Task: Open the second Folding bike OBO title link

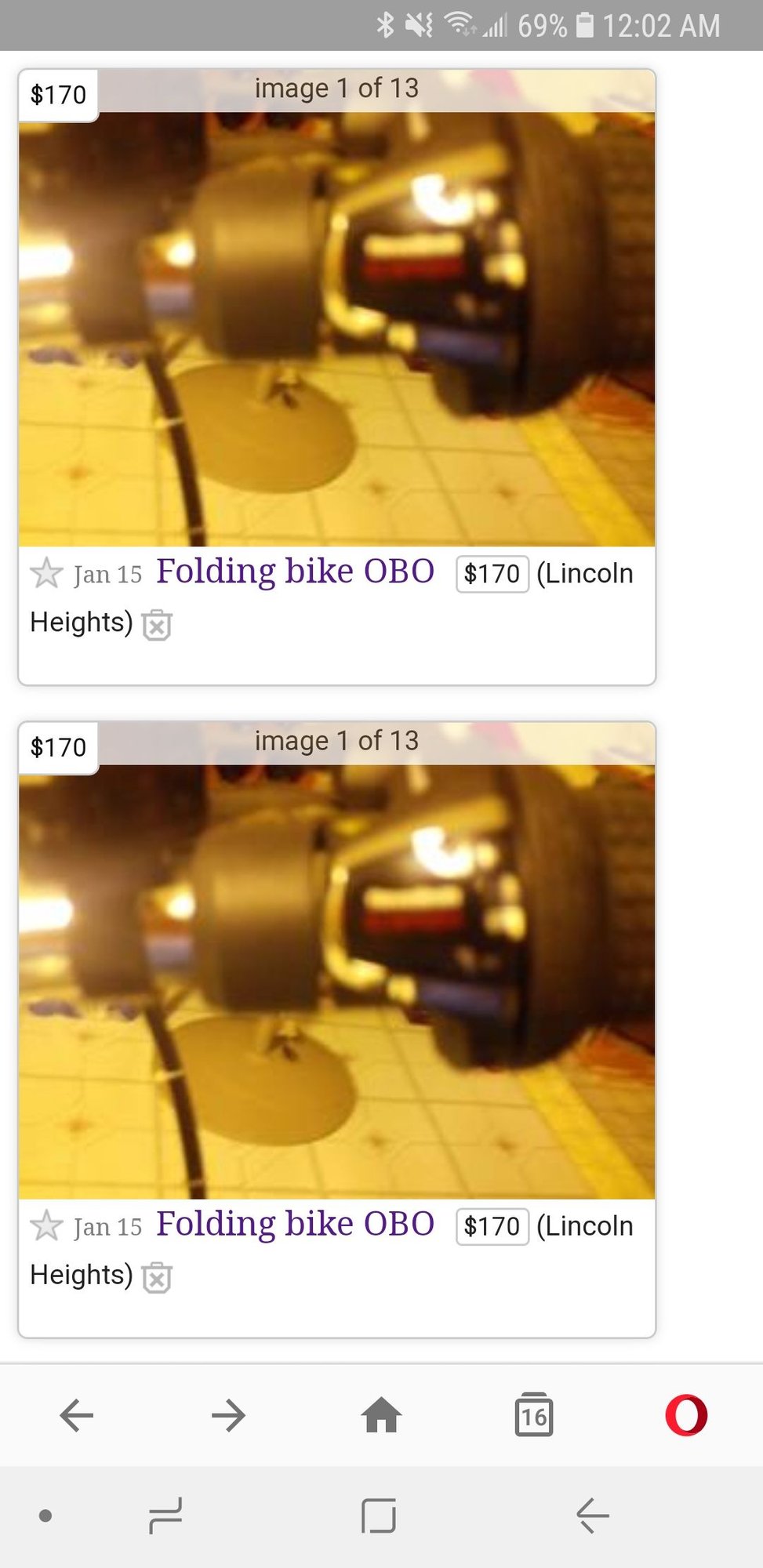Action: [x=295, y=1224]
